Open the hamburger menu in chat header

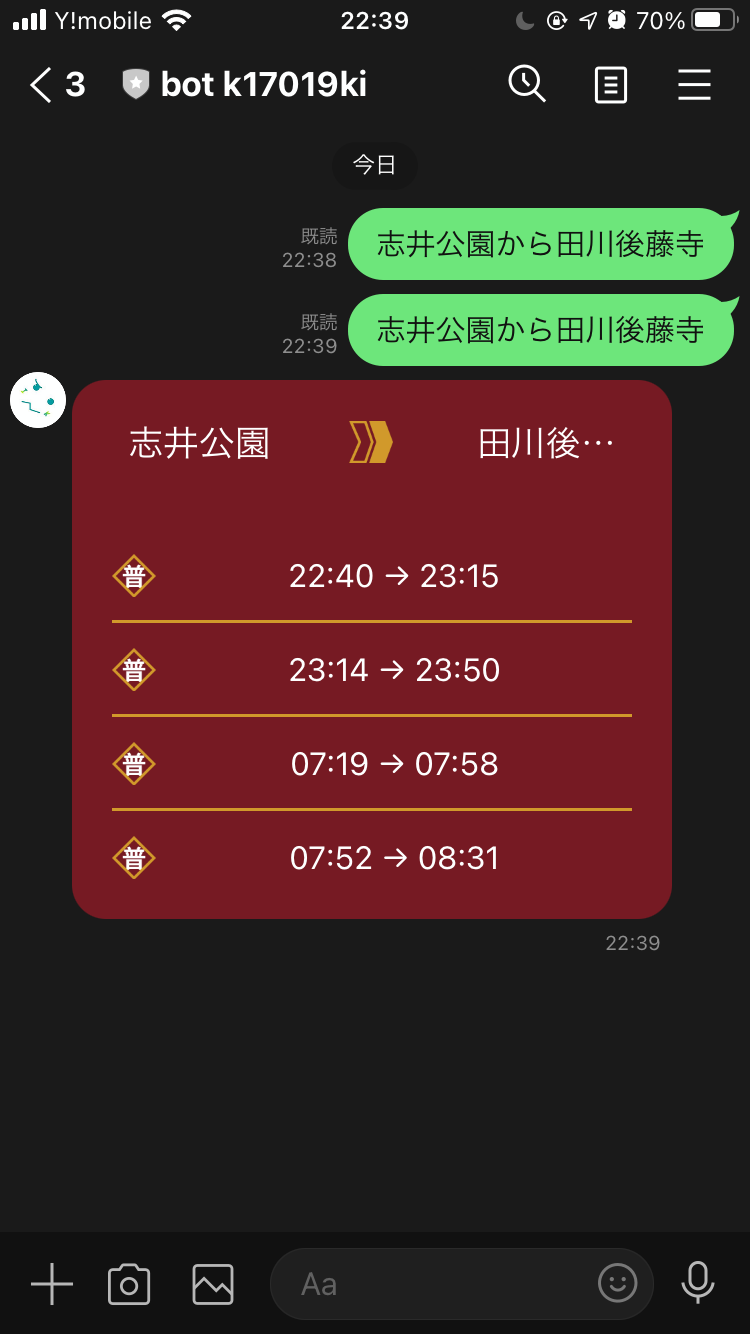coord(694,85)
